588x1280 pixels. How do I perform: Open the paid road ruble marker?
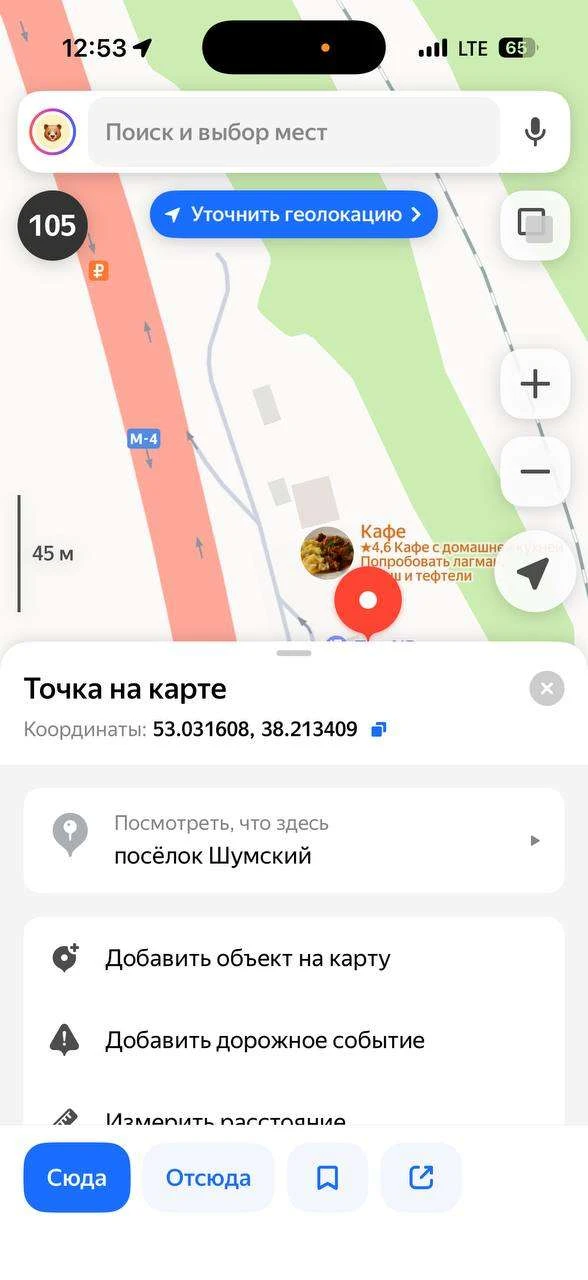98,270
